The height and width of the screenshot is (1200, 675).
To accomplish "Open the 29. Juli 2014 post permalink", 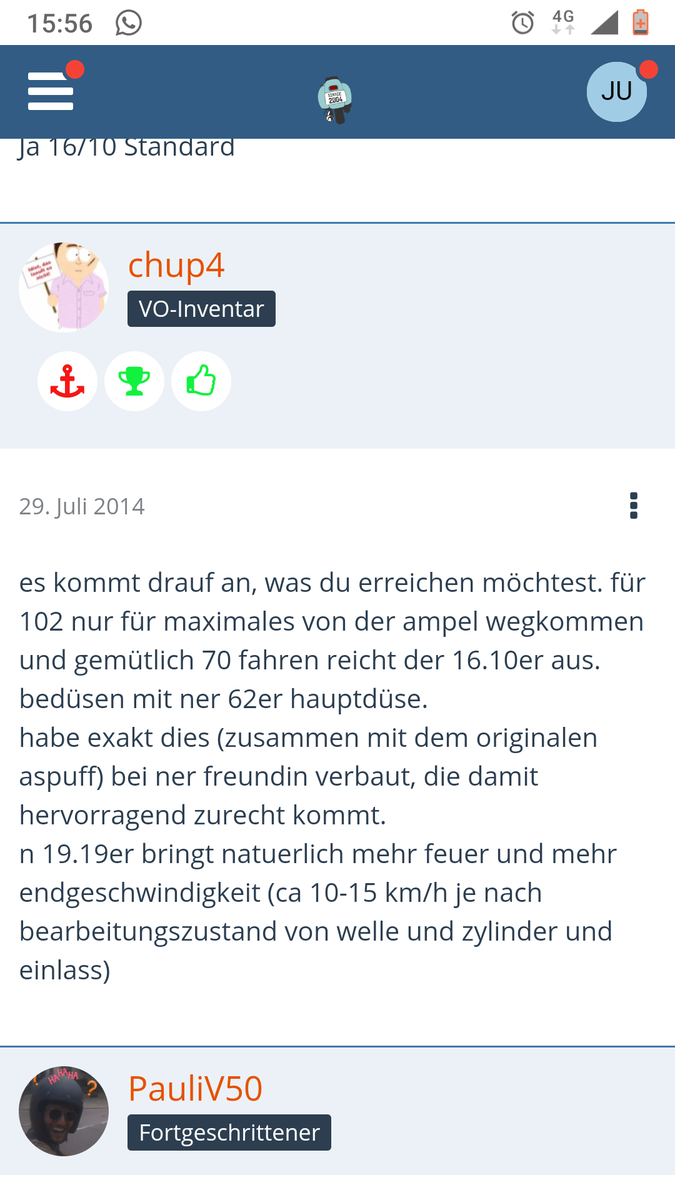I will pyautogui.click(x=82, y=506).
